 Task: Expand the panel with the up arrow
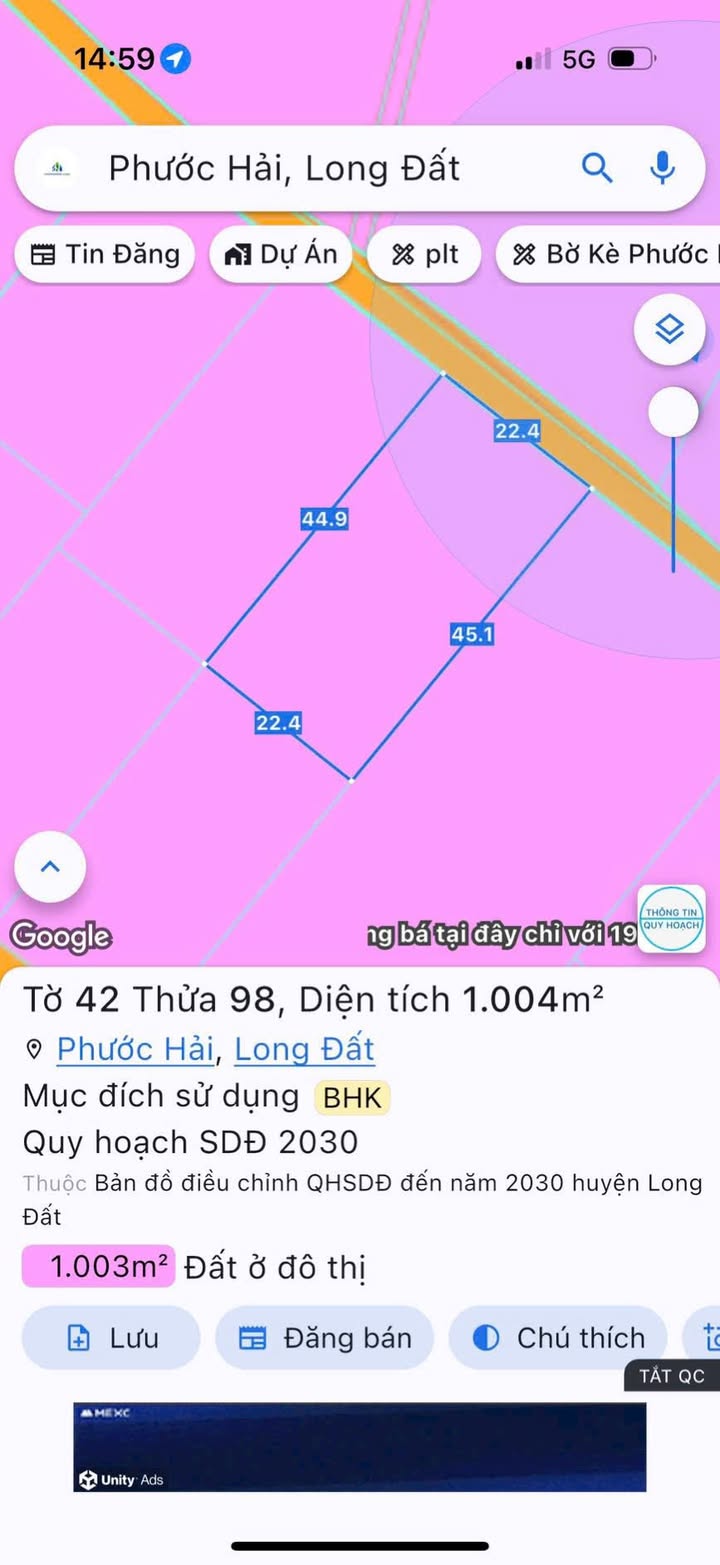pos(50,867)
